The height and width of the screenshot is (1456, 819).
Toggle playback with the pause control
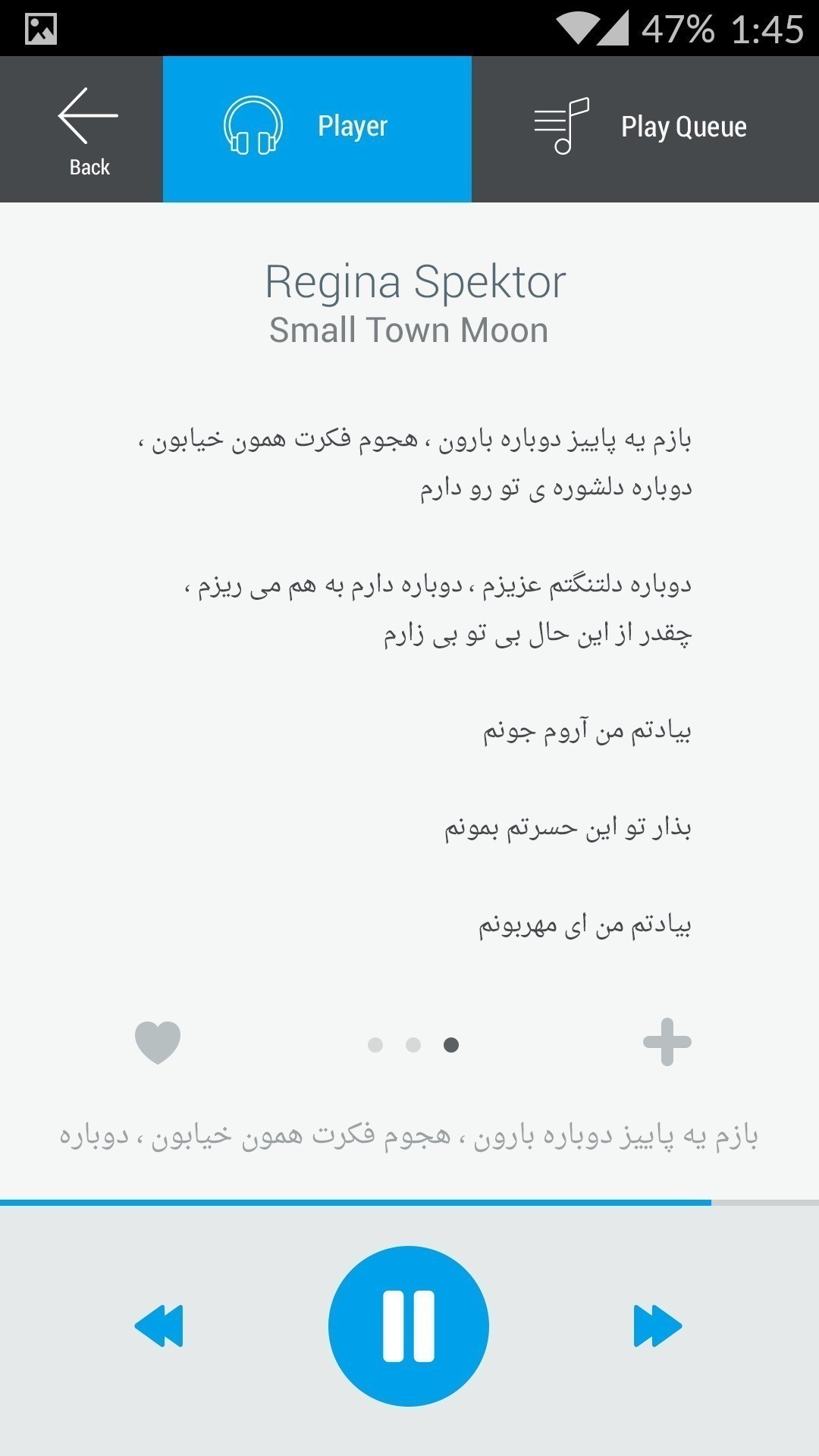coord(409,1324)
